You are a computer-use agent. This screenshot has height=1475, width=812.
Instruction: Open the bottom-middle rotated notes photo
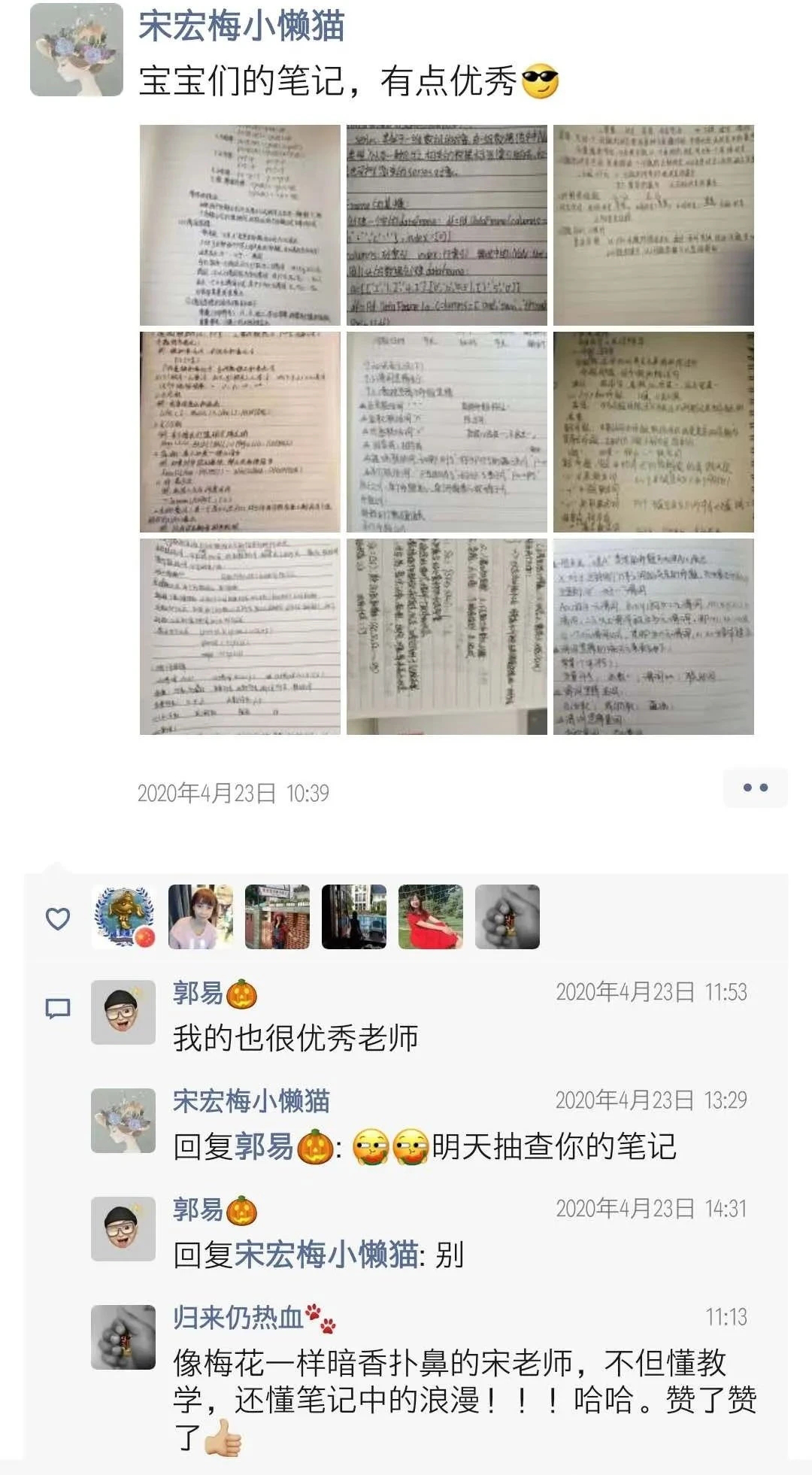coord(447,636)
